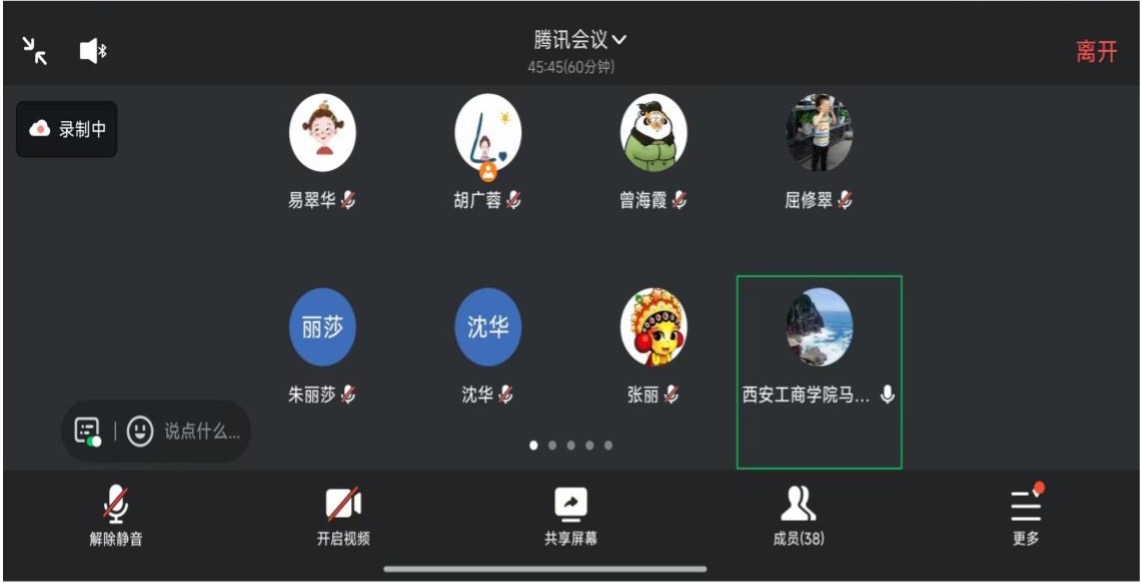This screenshot has height=586, width=1142.
Task: Start 共享屏幕 screen sharing
Action: [571, 516]
